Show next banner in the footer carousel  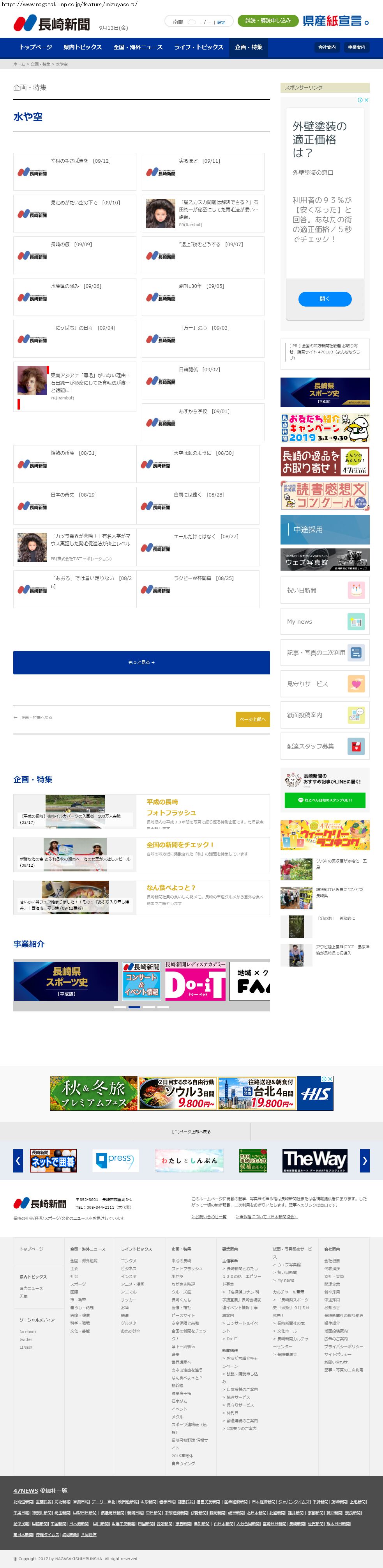pos(365,1161)
